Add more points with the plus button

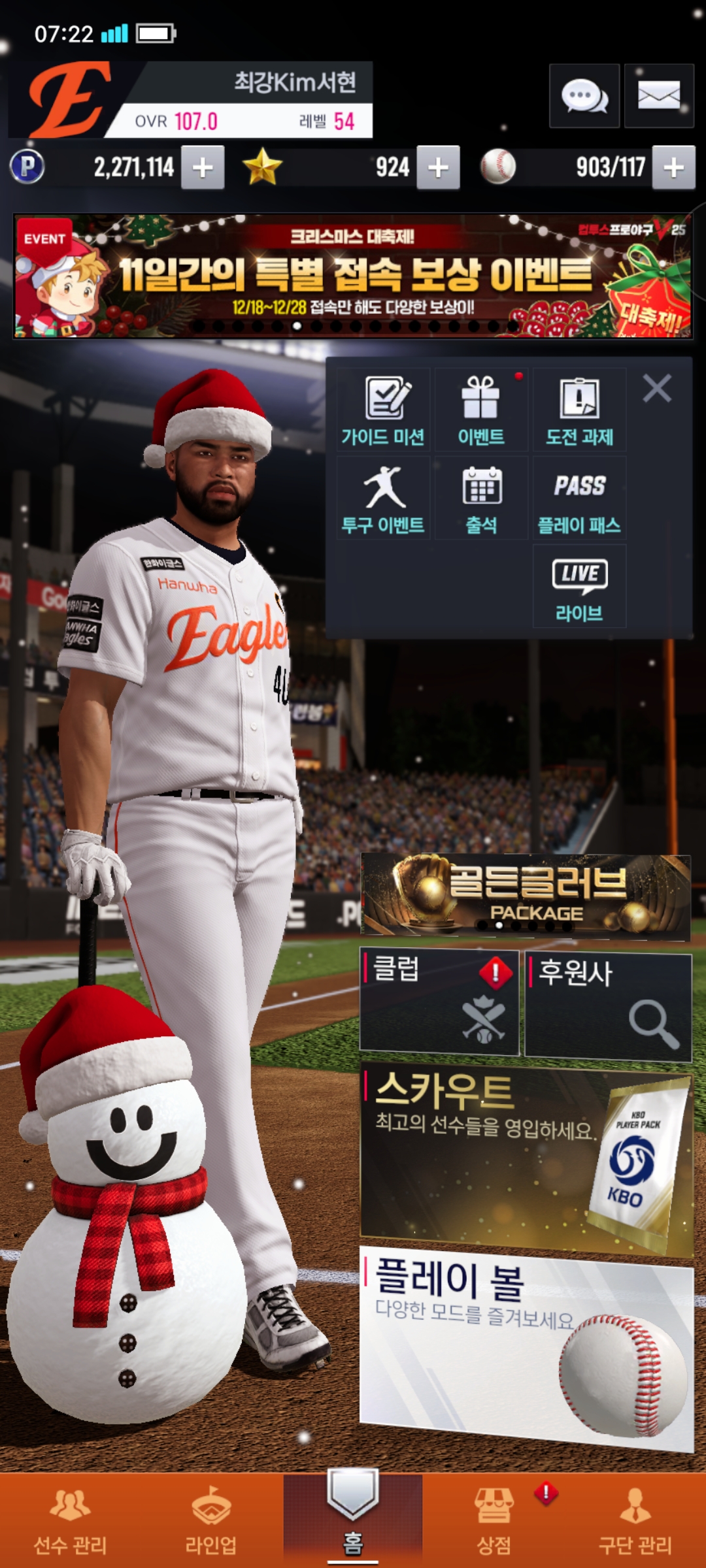203,168
